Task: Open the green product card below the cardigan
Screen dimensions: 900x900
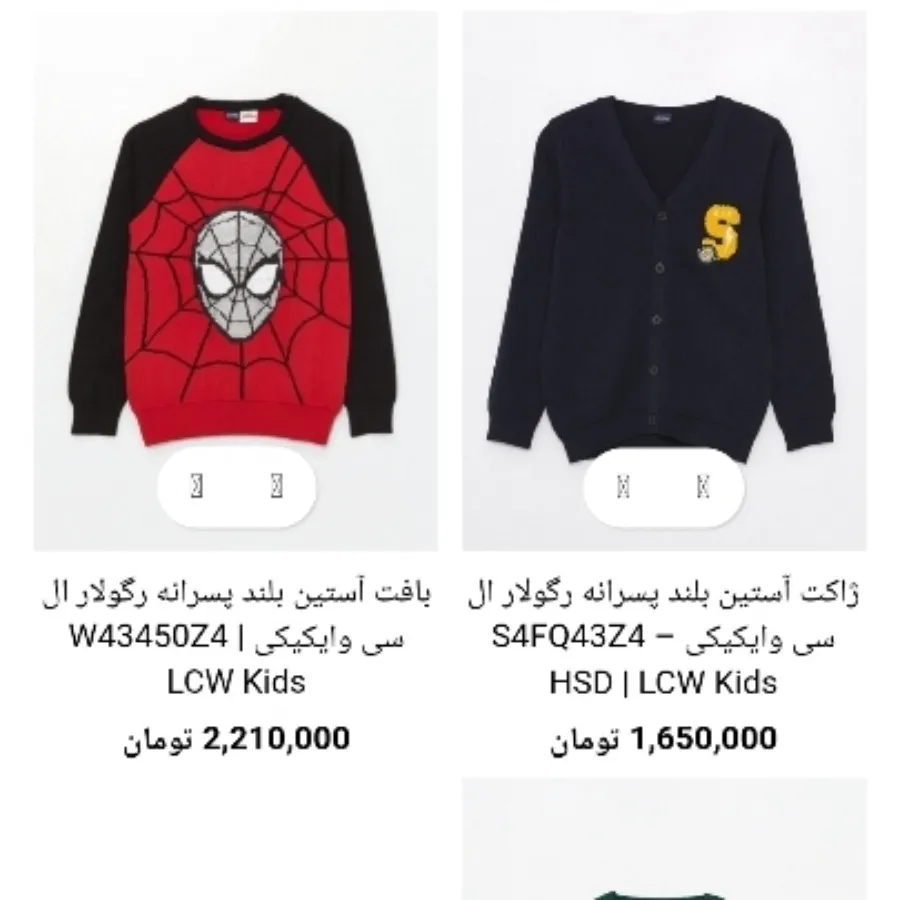Action: [x=664, y=845]
